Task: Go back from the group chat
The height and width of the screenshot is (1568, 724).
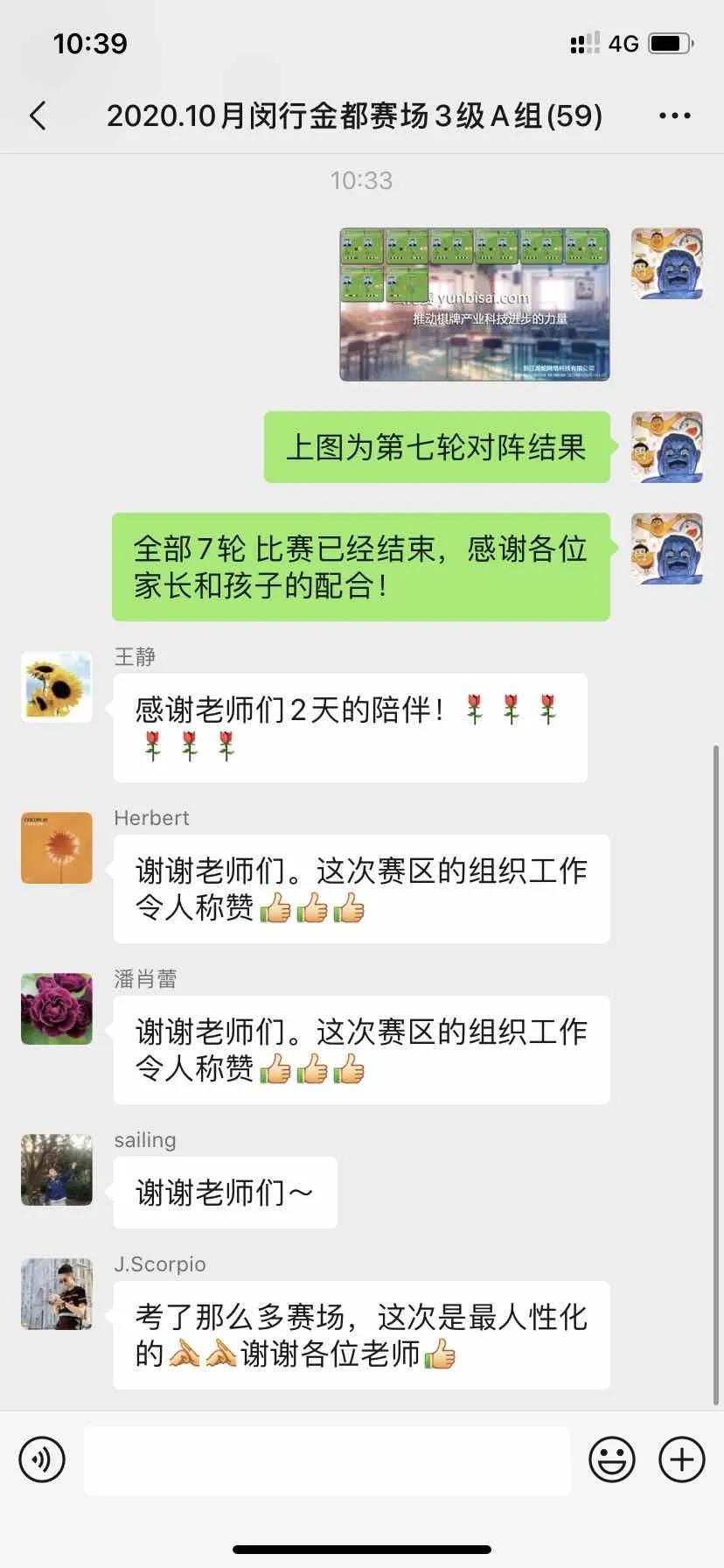Action: point(38,115)
